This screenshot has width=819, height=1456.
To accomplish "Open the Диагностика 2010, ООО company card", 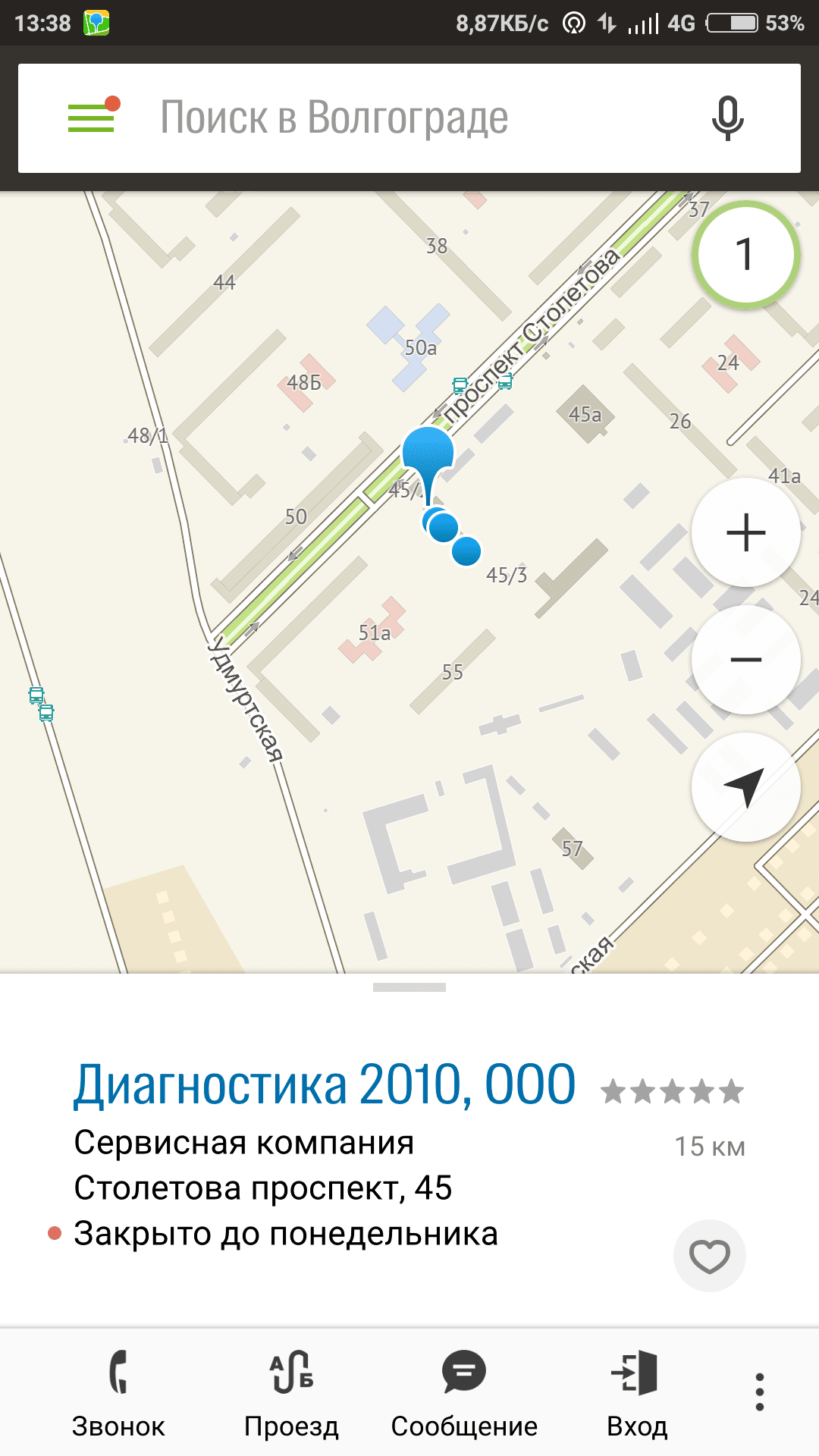I will 325,1084.
